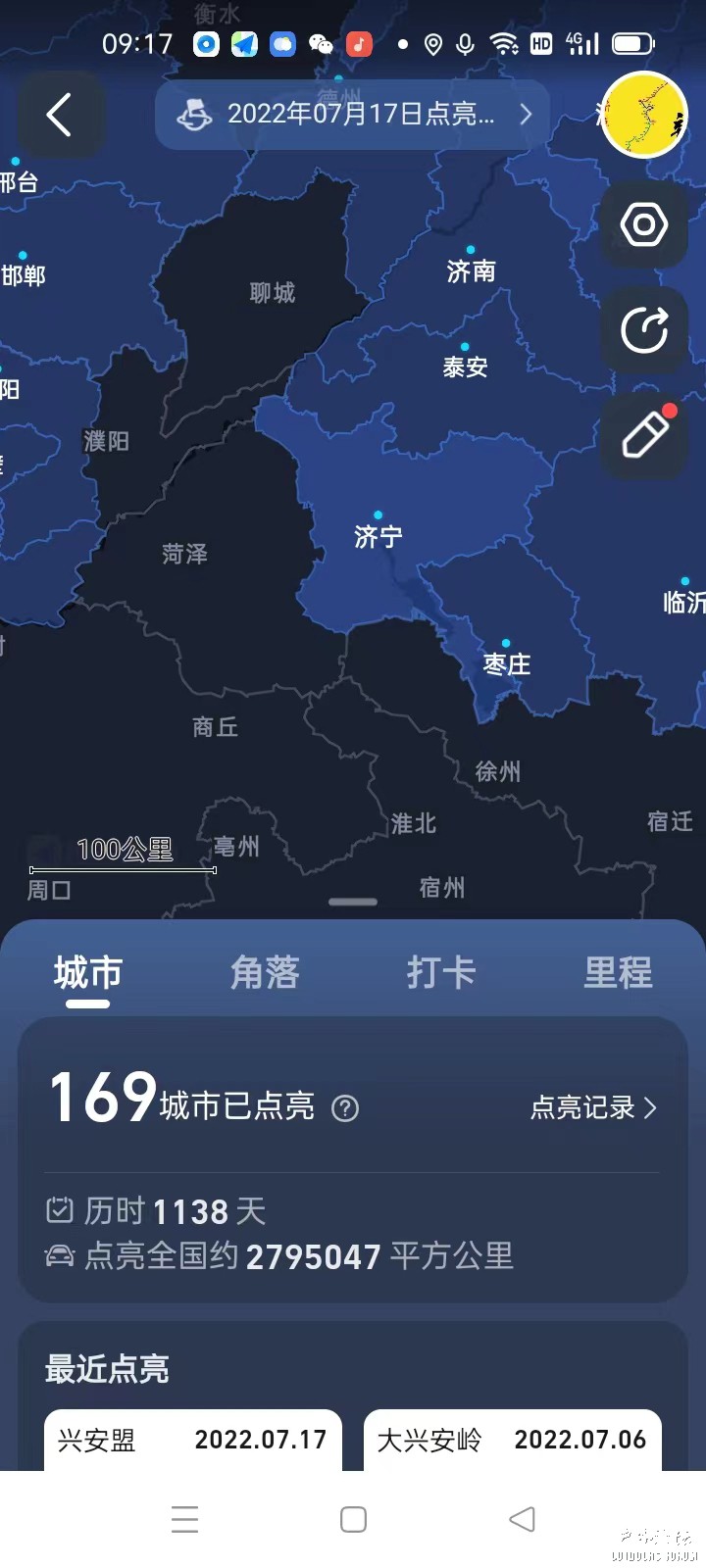Tap the share arrow icon
This screenshot has width=706, height=1568.
click(644, 330)
